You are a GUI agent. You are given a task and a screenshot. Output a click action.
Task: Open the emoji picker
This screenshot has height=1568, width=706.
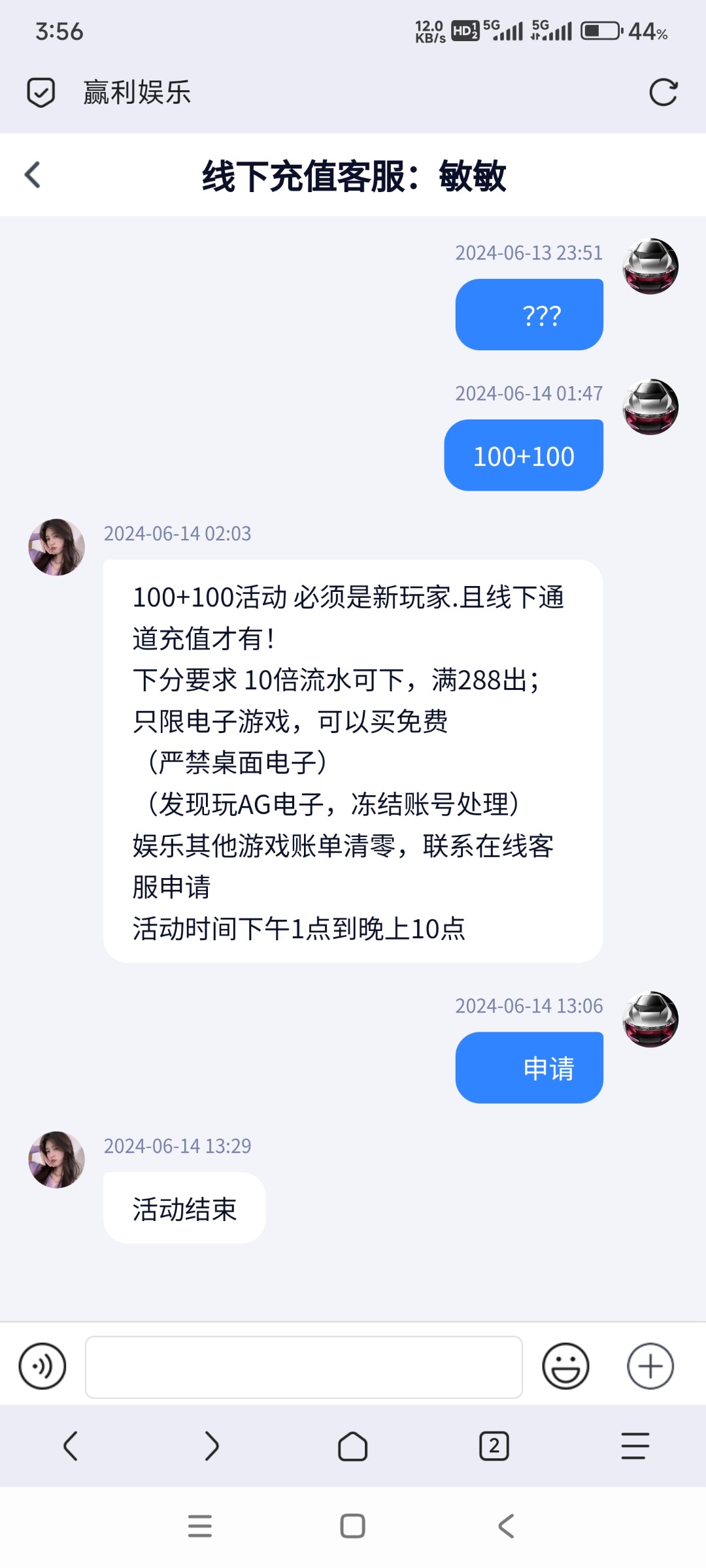565,1366
